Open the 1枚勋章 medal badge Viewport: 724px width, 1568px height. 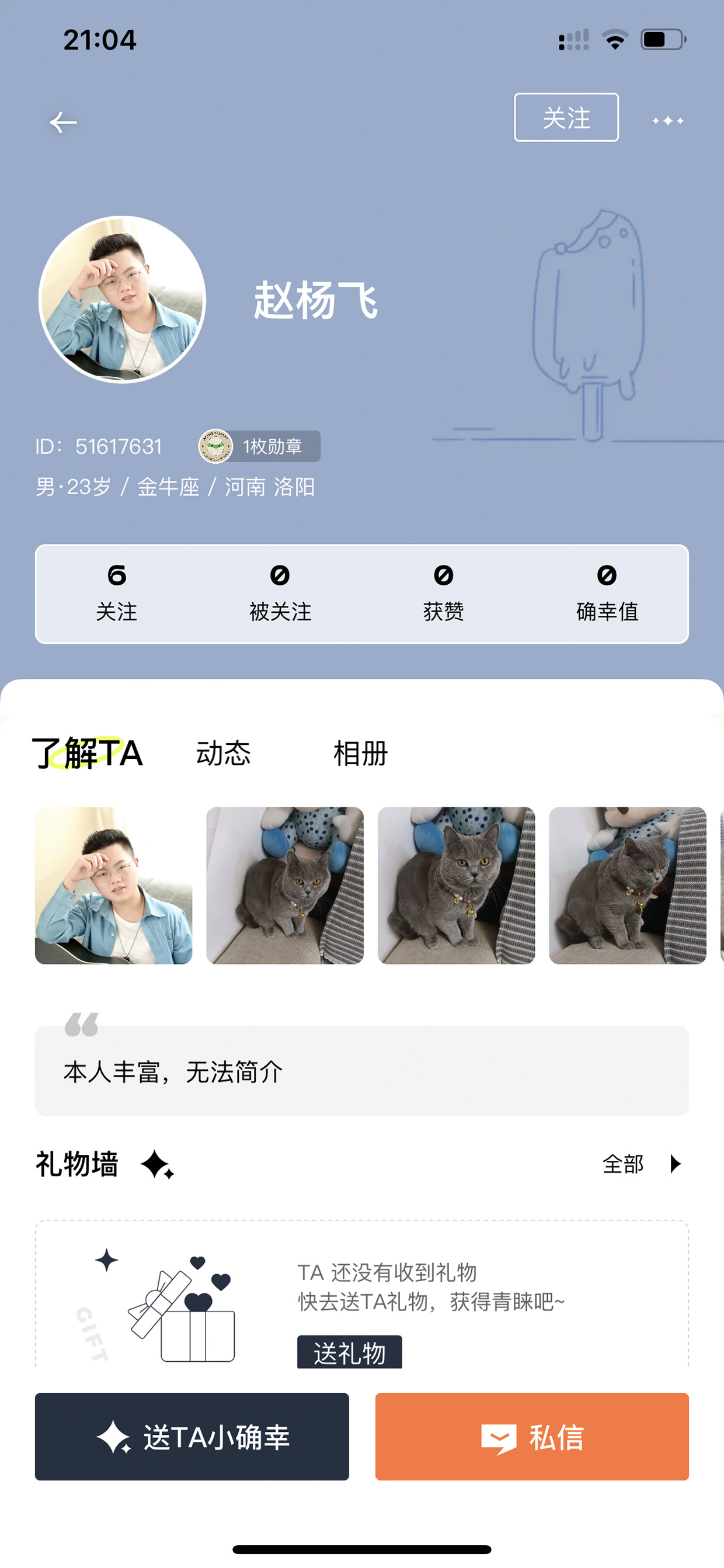tap(260, 446)
